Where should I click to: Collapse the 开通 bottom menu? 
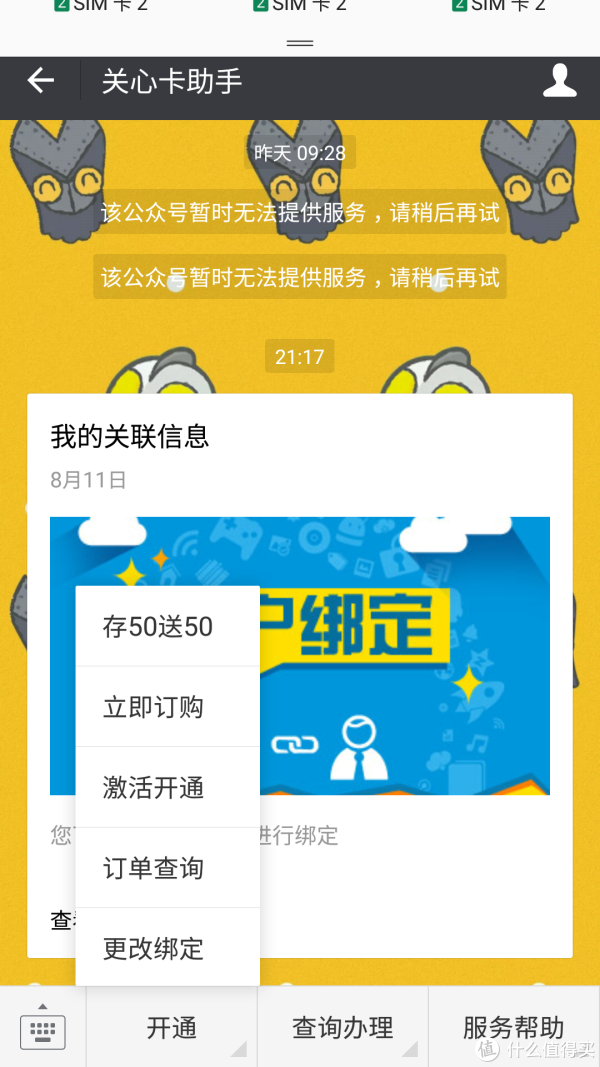tap(172, 1028)
